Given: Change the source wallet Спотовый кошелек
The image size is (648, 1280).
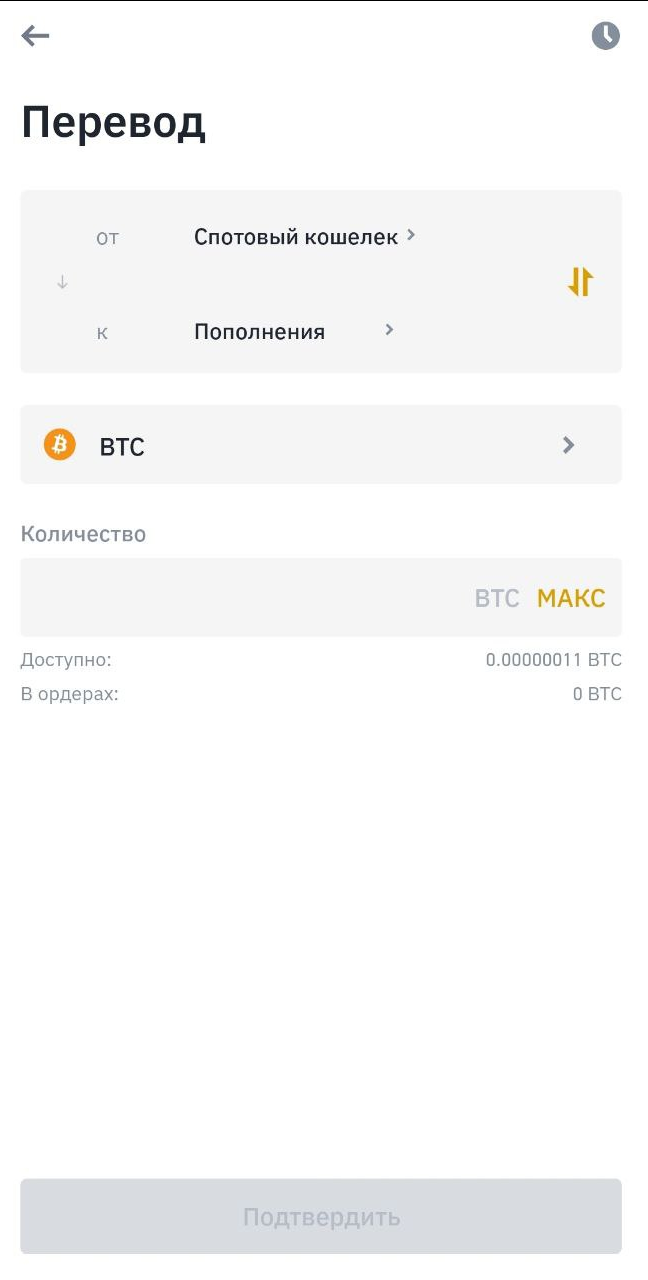Looking at the screenshot, I should coord(305,237).
